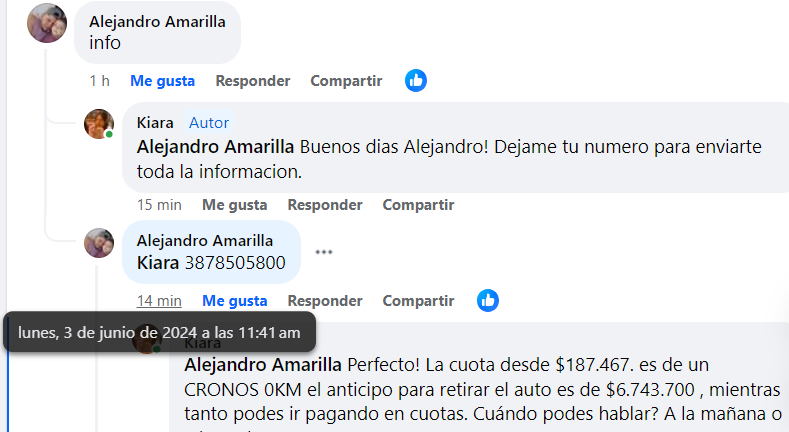Open Kiara's profile from her author reply
Viewport: 789px width, 432px height.
click(x=155, y=122)
